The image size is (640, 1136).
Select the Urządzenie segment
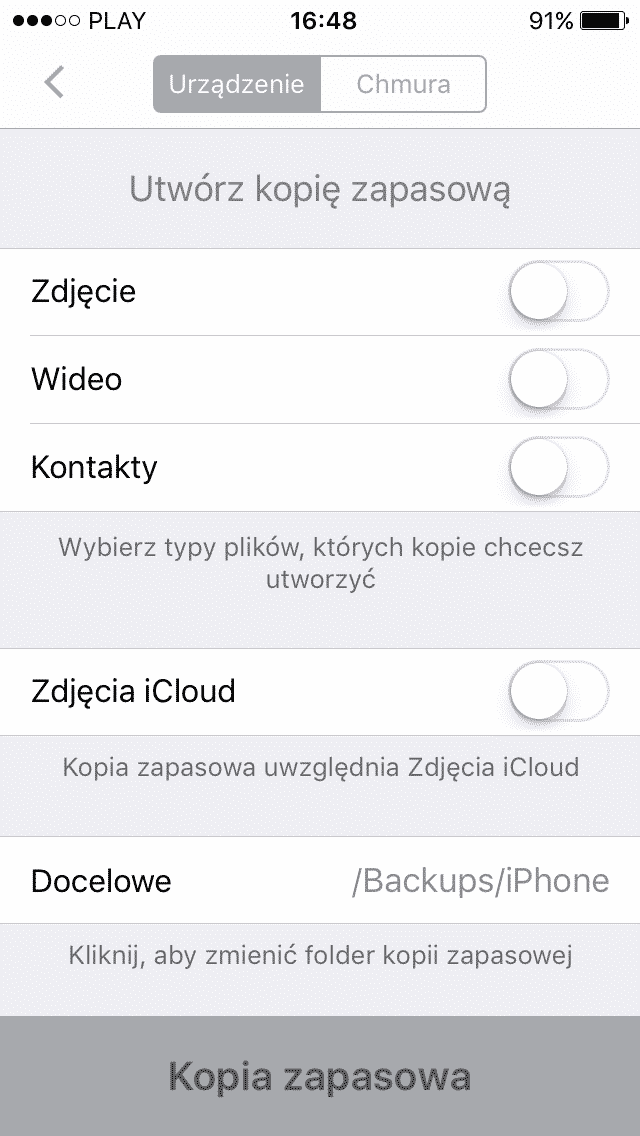[237, 83]
